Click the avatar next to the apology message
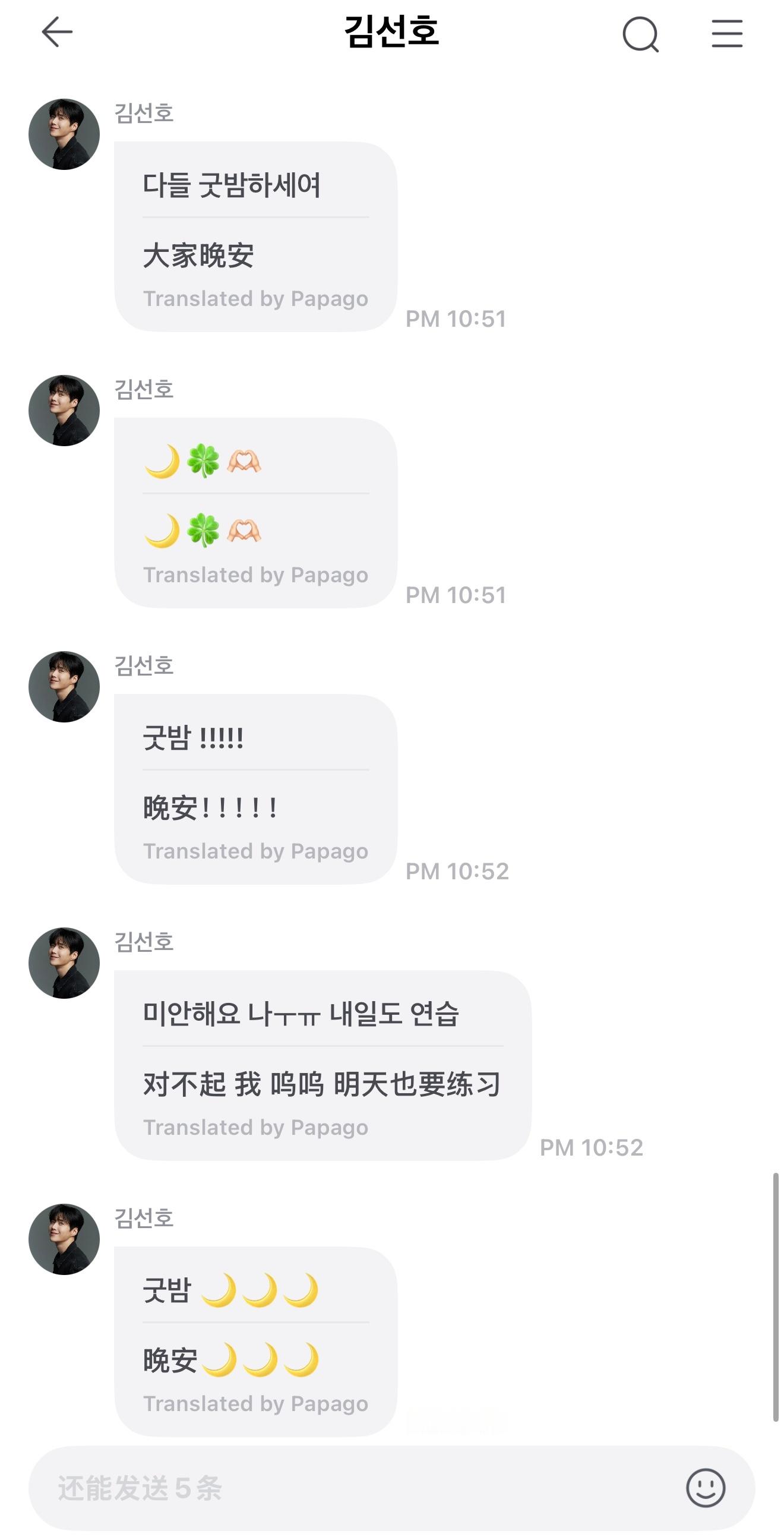Image resolution: width=784 pixels, height=1540 pixels. (64, 962)
